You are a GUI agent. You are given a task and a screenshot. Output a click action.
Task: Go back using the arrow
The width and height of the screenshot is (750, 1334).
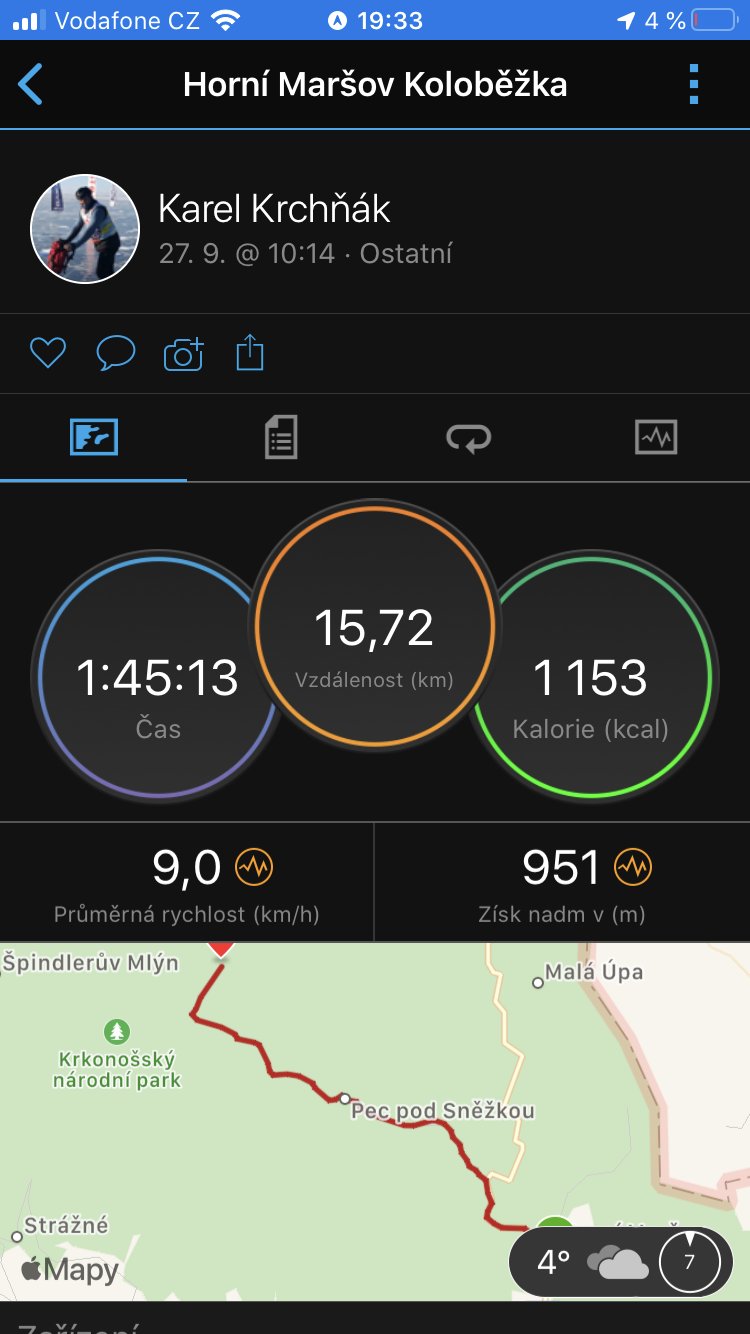31,85
